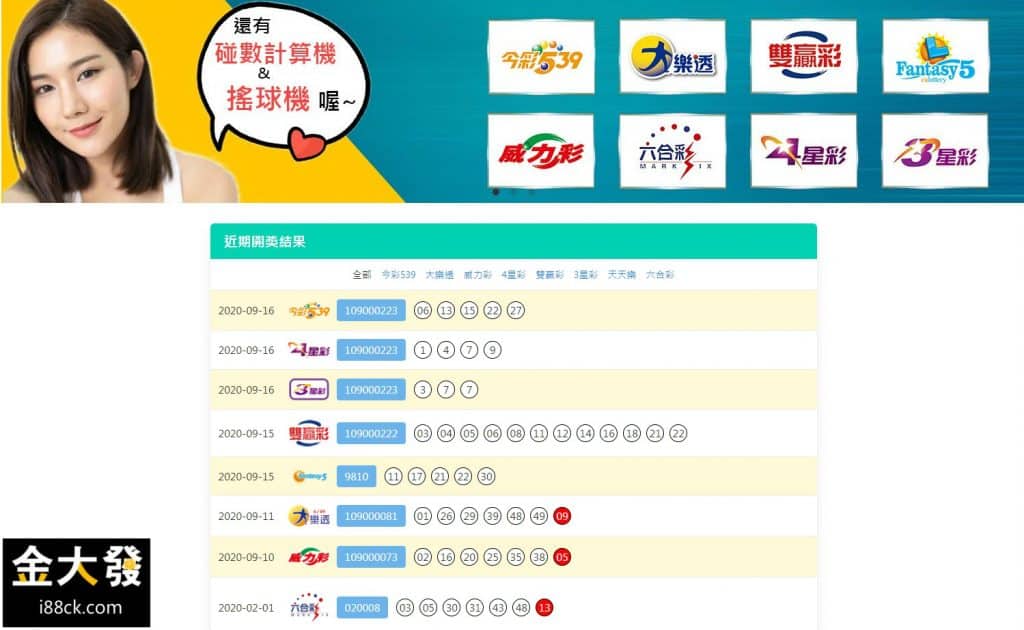Filter results by 今彩539
The width and height of the screenshot is (1024, 630).
pyautogui.click(x=399, y=275)
